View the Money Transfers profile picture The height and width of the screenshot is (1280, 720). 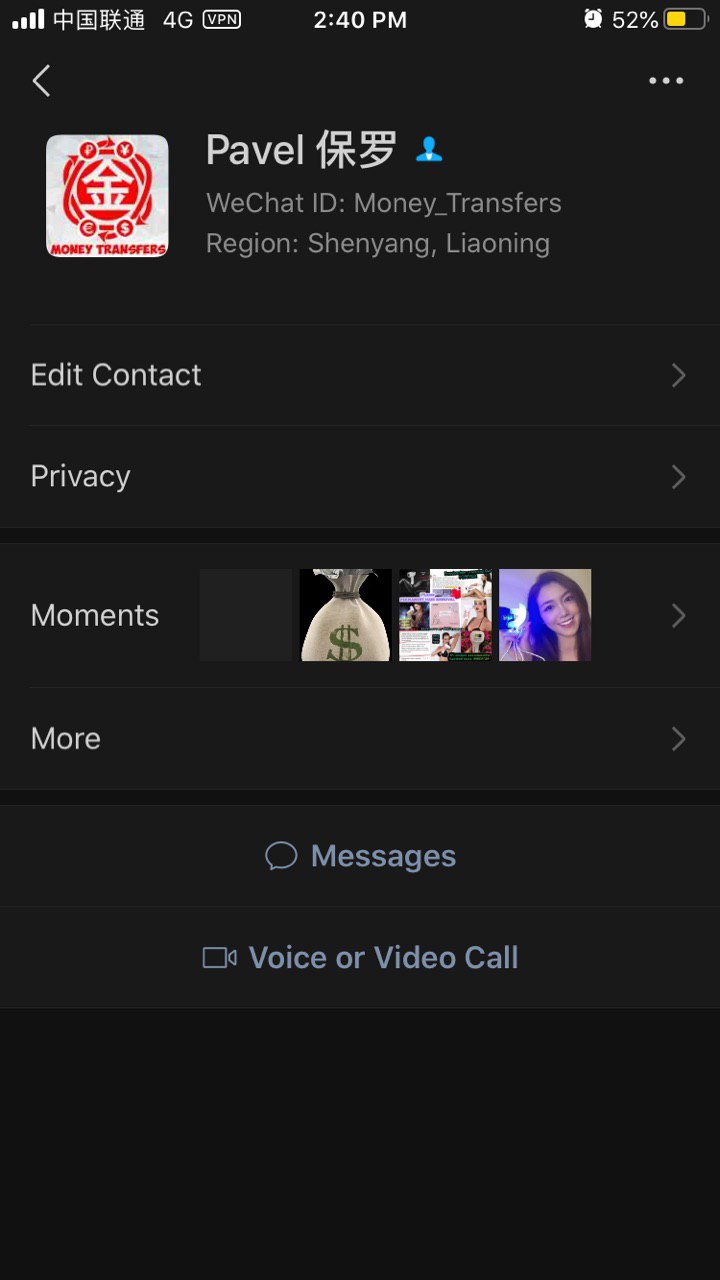coord(107,196)
